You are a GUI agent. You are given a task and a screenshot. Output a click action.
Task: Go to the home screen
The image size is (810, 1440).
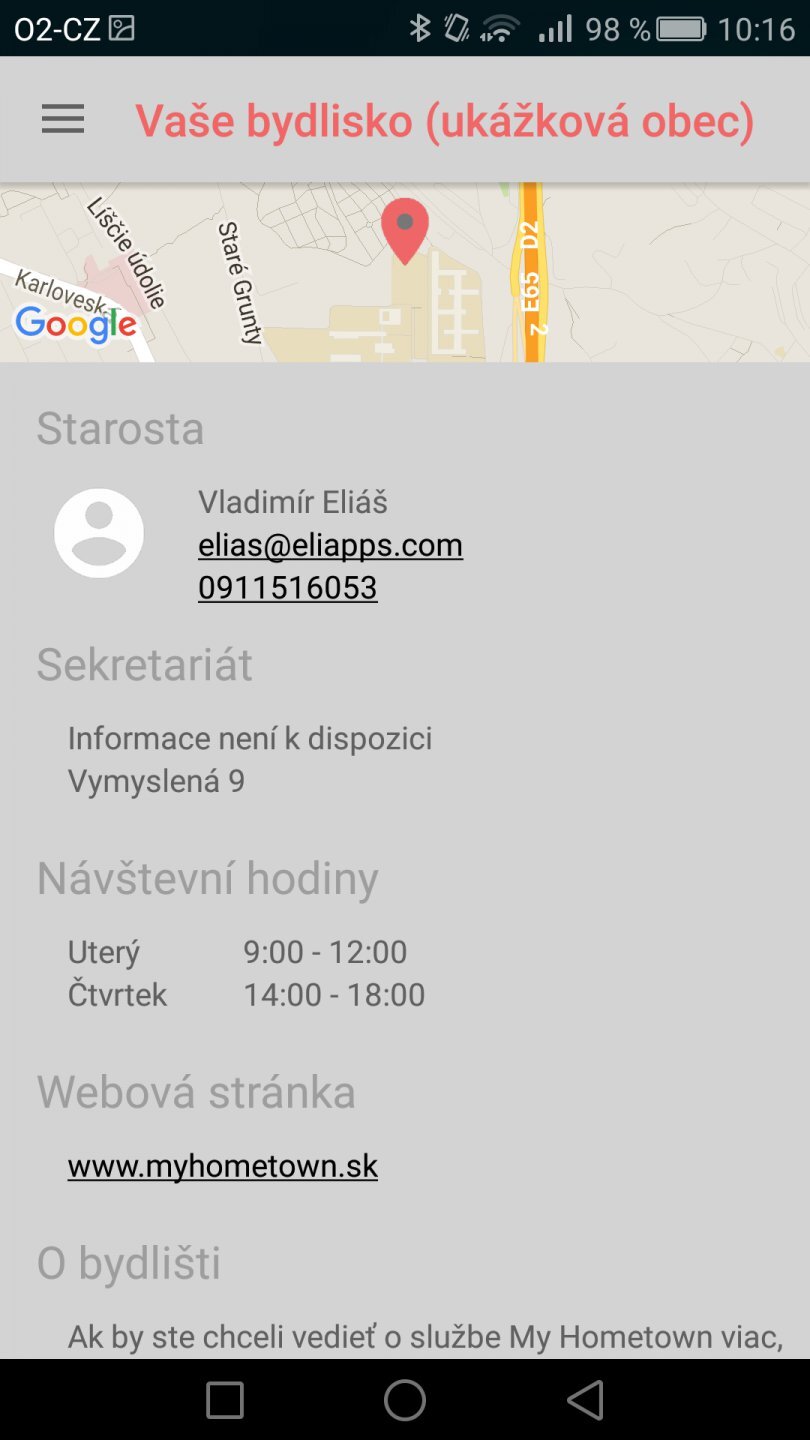coord(405,1400)
